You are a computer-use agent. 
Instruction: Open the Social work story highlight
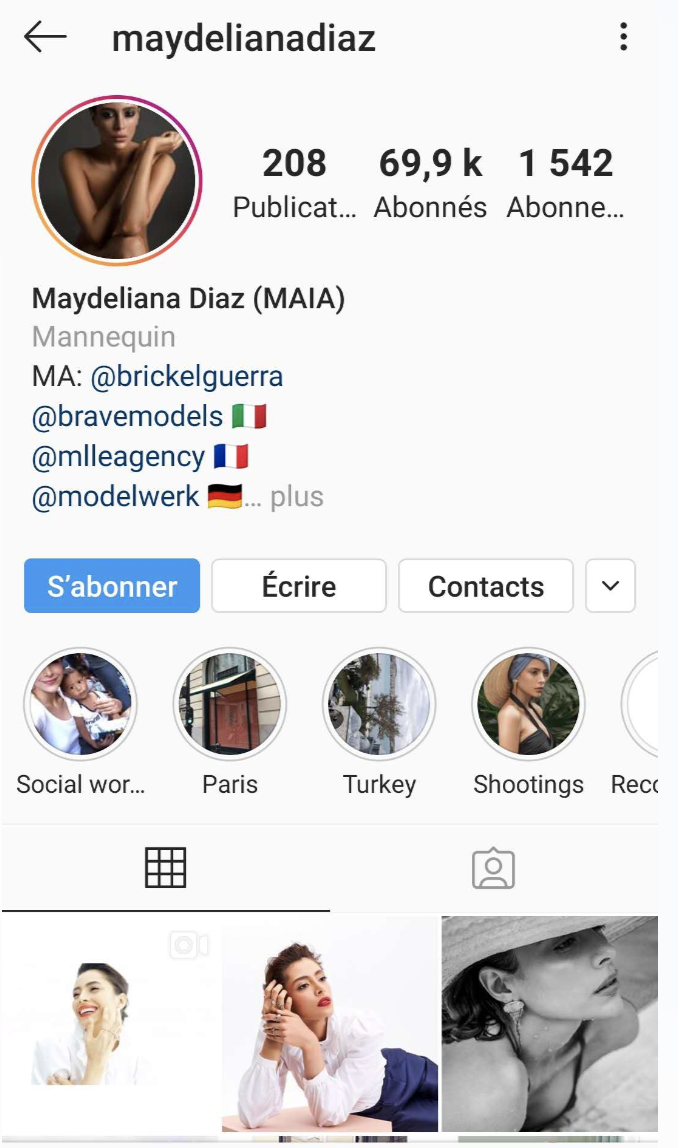pos(80,705)
